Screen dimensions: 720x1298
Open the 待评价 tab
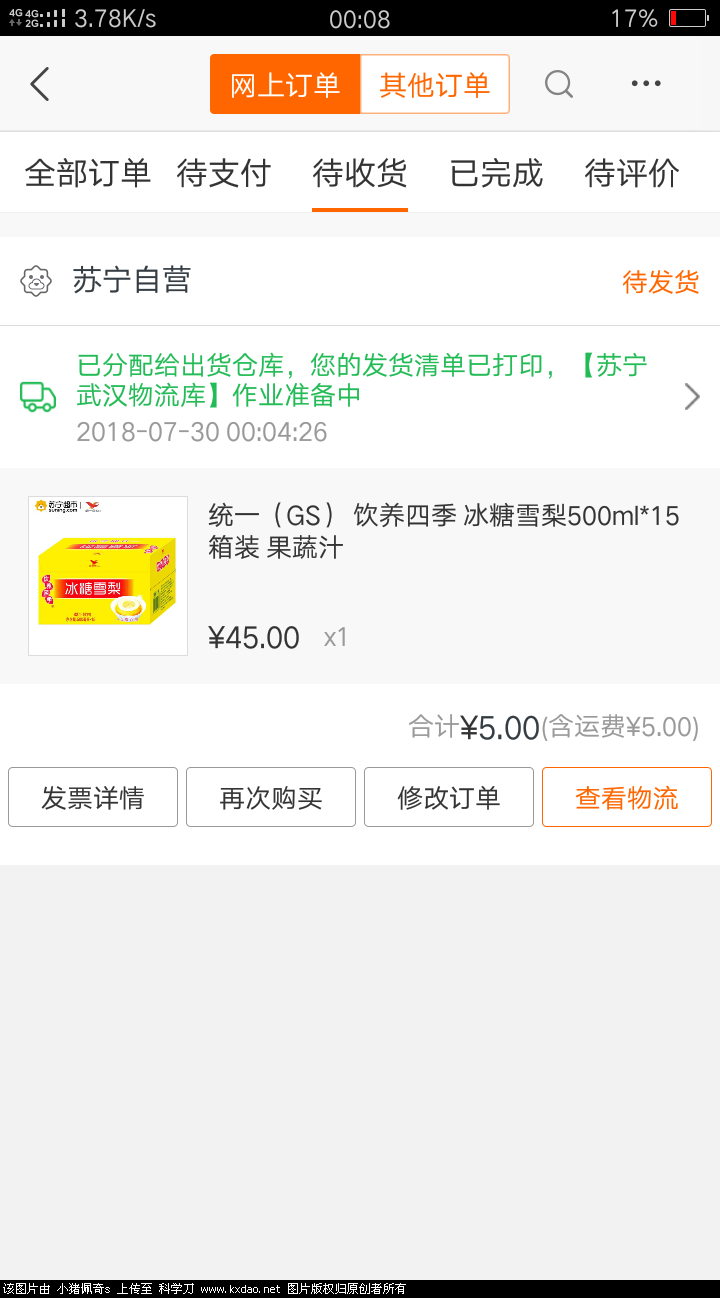click(x=632, y=173)
